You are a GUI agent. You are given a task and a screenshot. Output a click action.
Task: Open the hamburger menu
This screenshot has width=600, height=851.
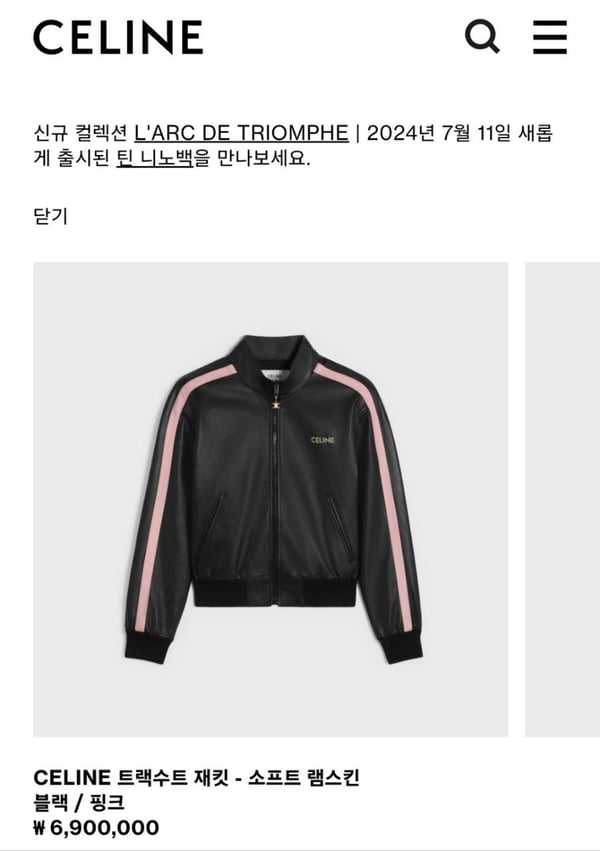[549, 38]
